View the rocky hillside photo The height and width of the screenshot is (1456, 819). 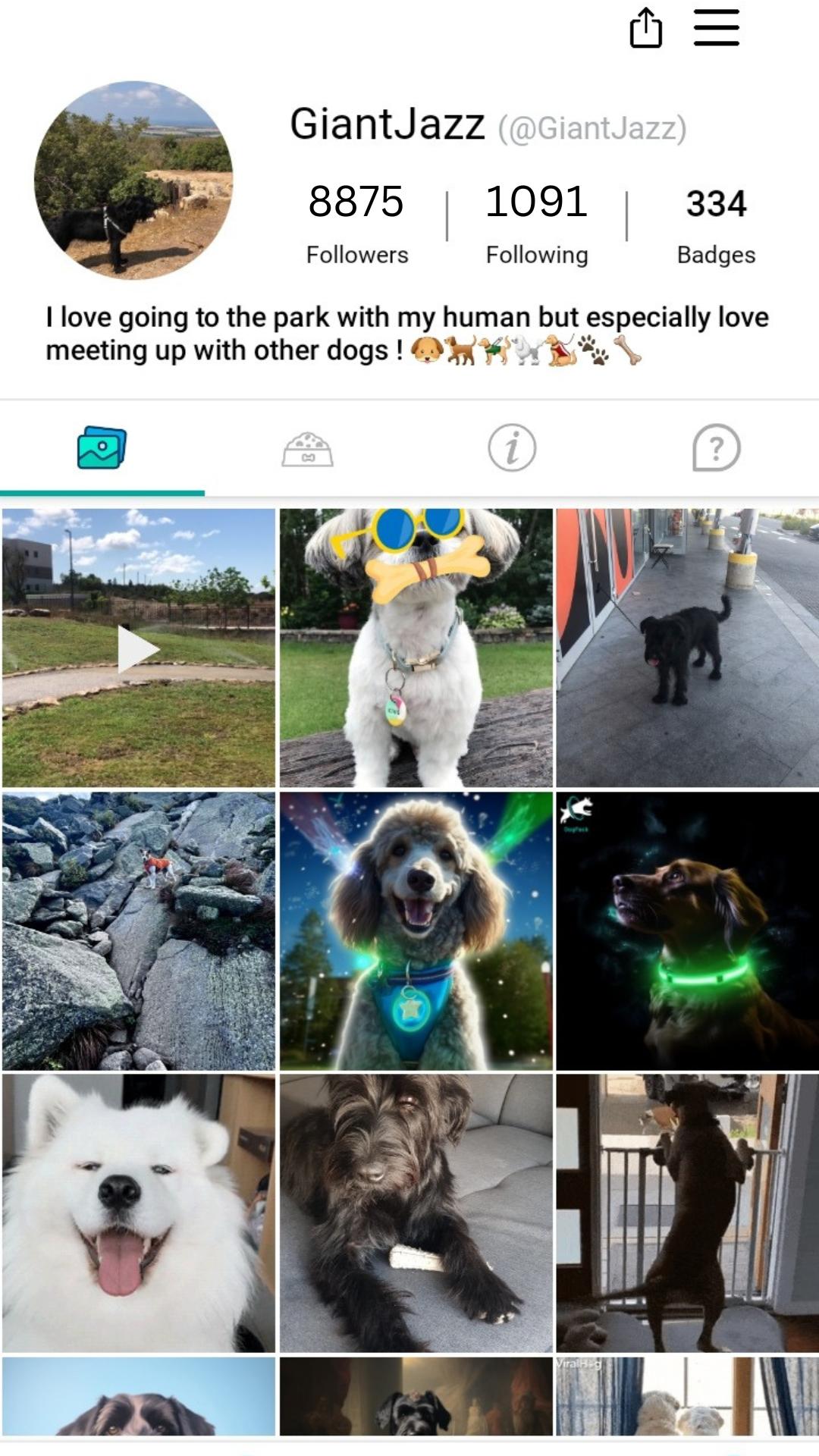coord(138,931)
